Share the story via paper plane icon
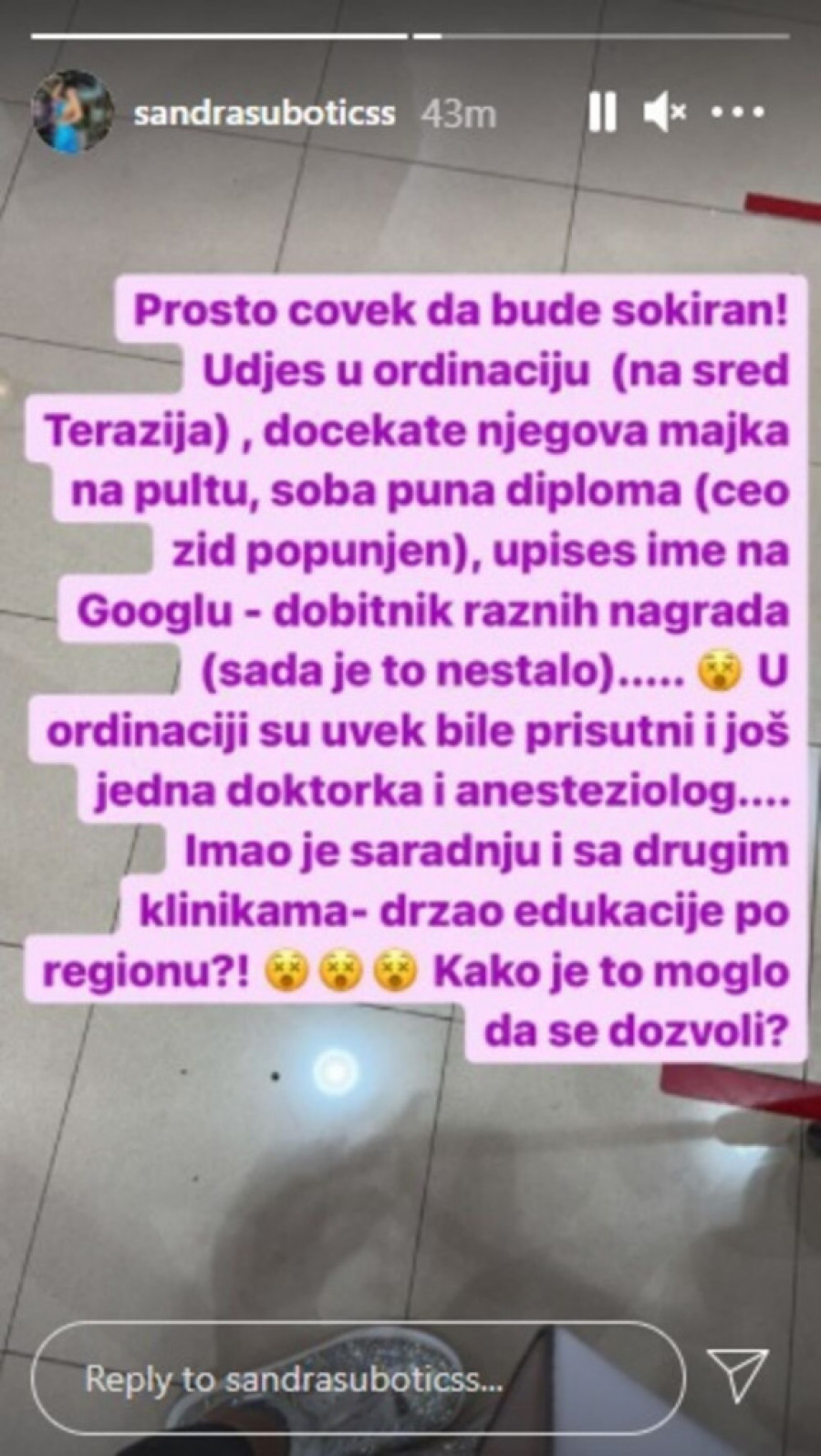This screenshot has height=1456, width=821. 737,1376
